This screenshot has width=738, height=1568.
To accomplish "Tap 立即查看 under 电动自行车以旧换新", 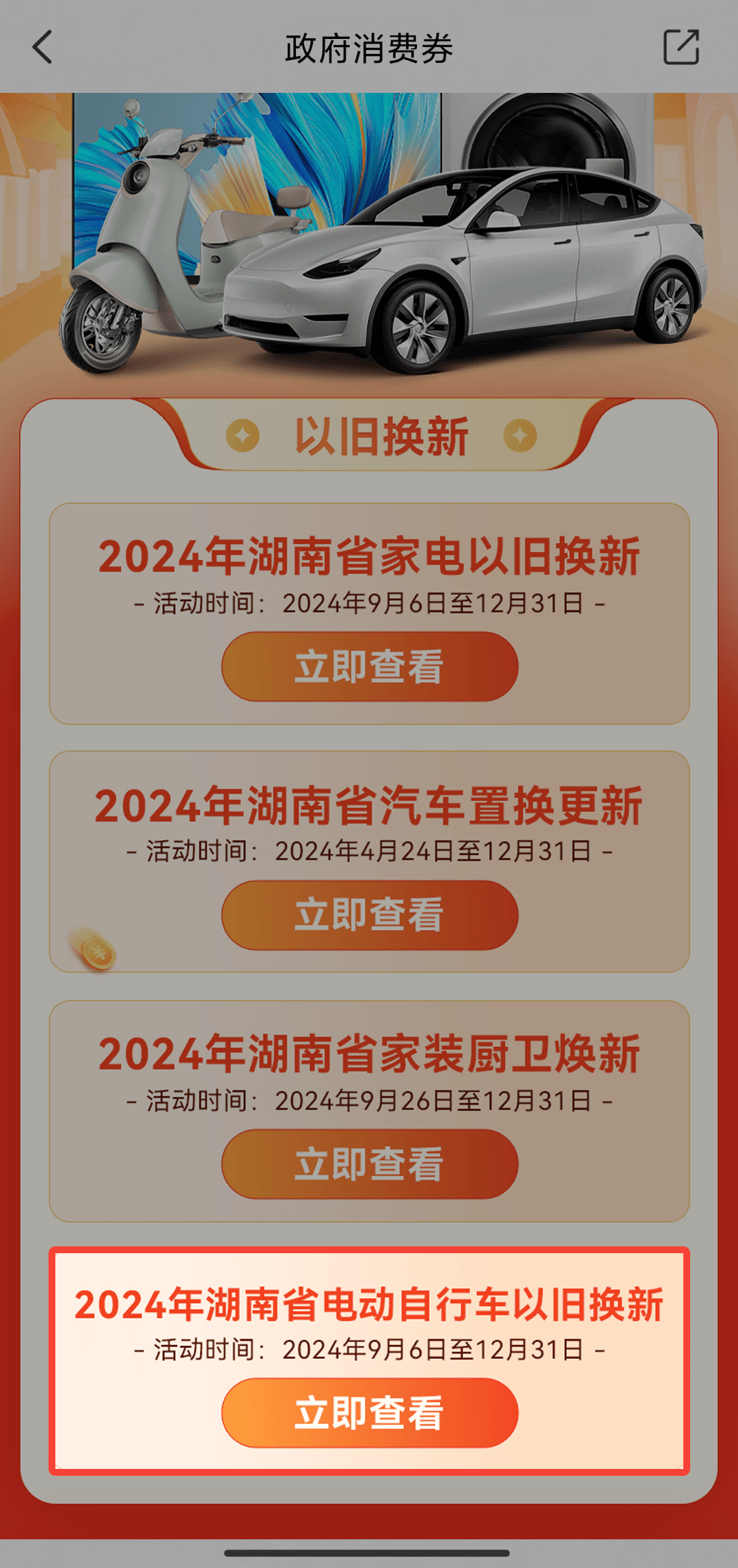I will (369, 1412).
